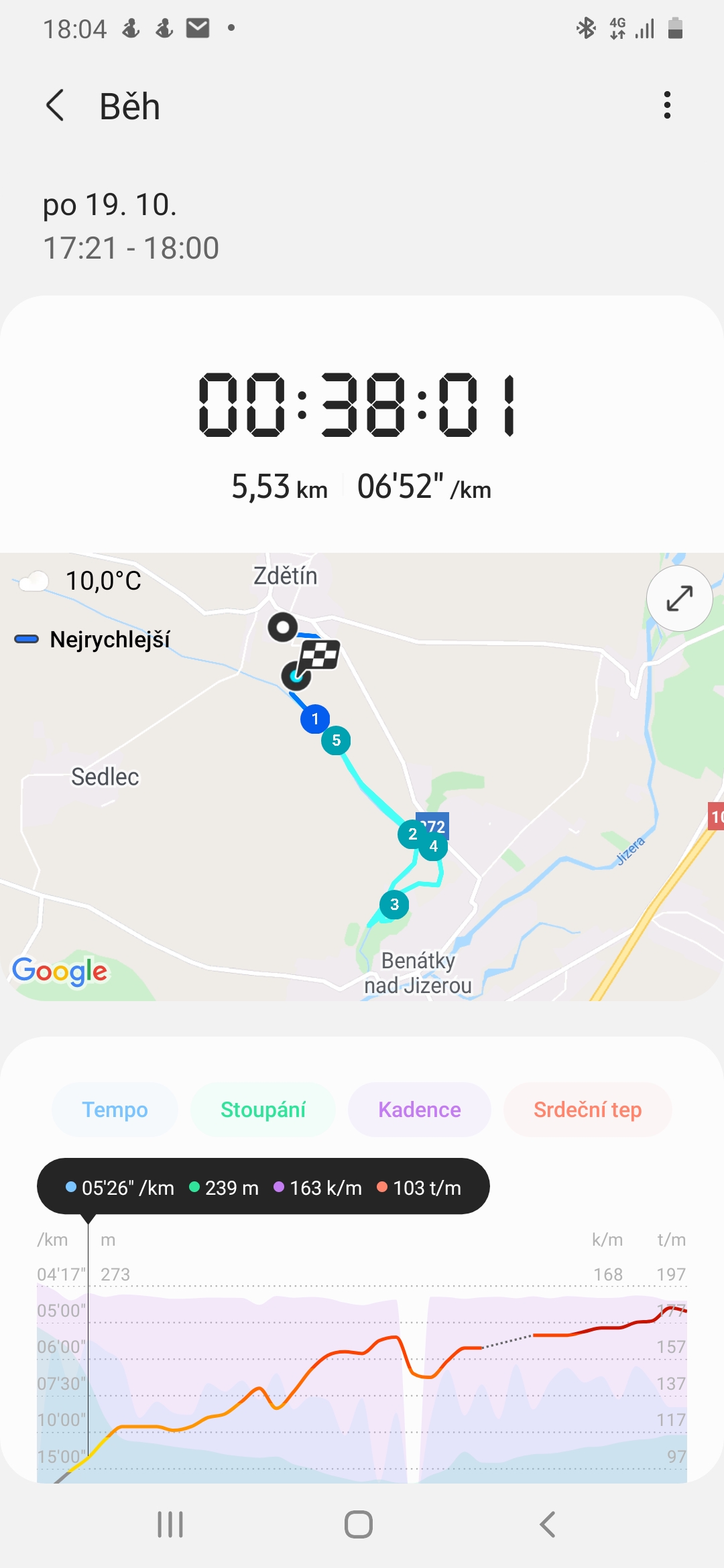Screen dimensions: 724x1568
Task: Expand the map to full screen
Action: click(x=679, y=598)
